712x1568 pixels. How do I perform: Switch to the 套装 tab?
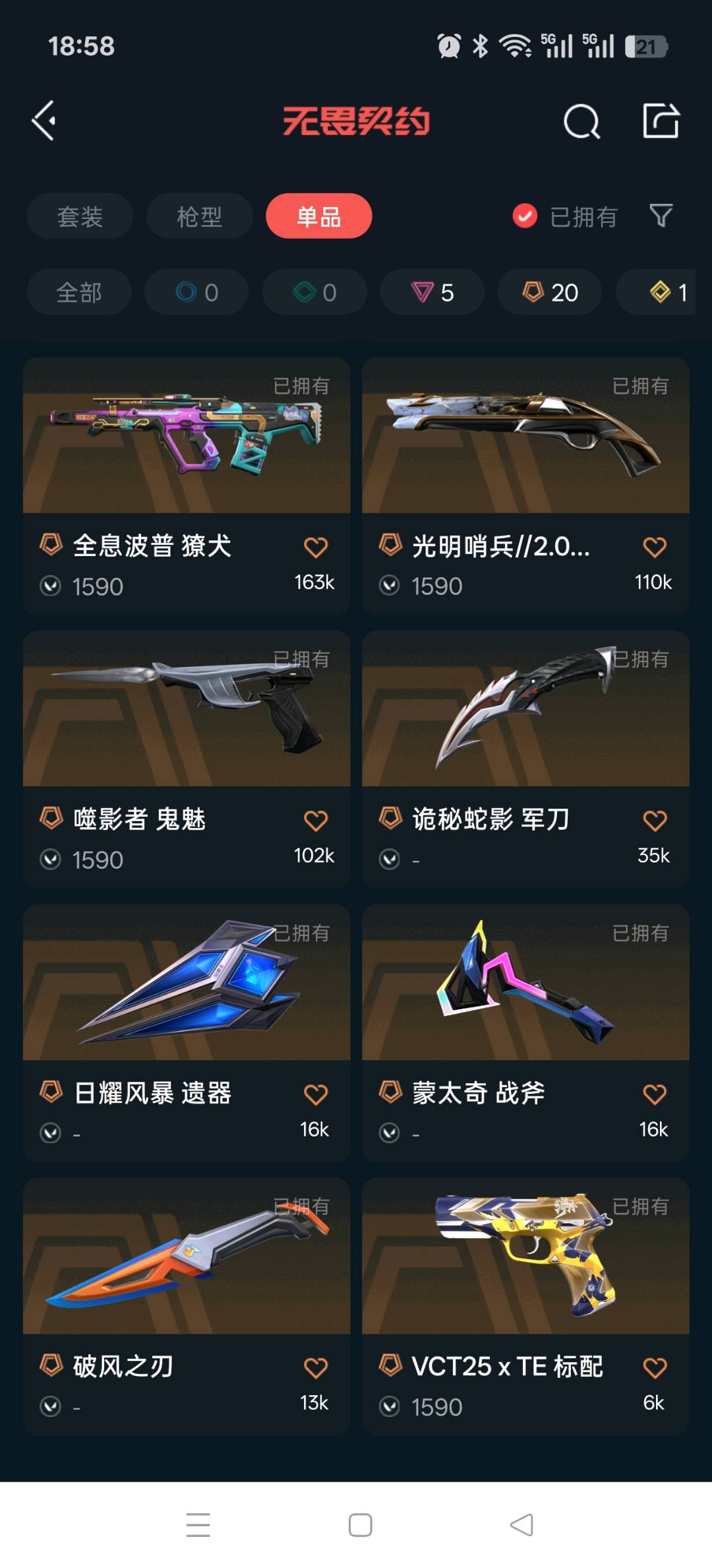[x=80, y=216]
